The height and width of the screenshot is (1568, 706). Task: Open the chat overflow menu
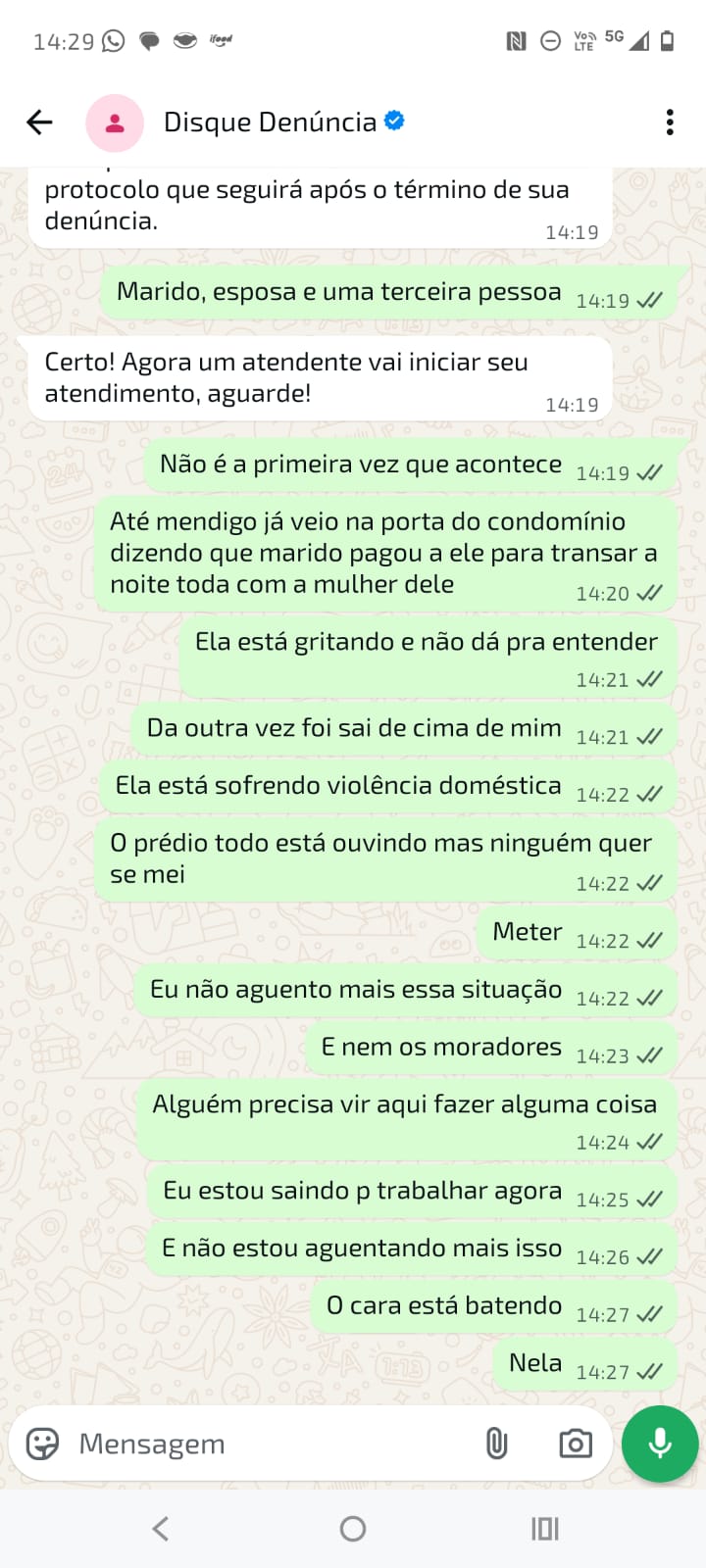[670, 122]
